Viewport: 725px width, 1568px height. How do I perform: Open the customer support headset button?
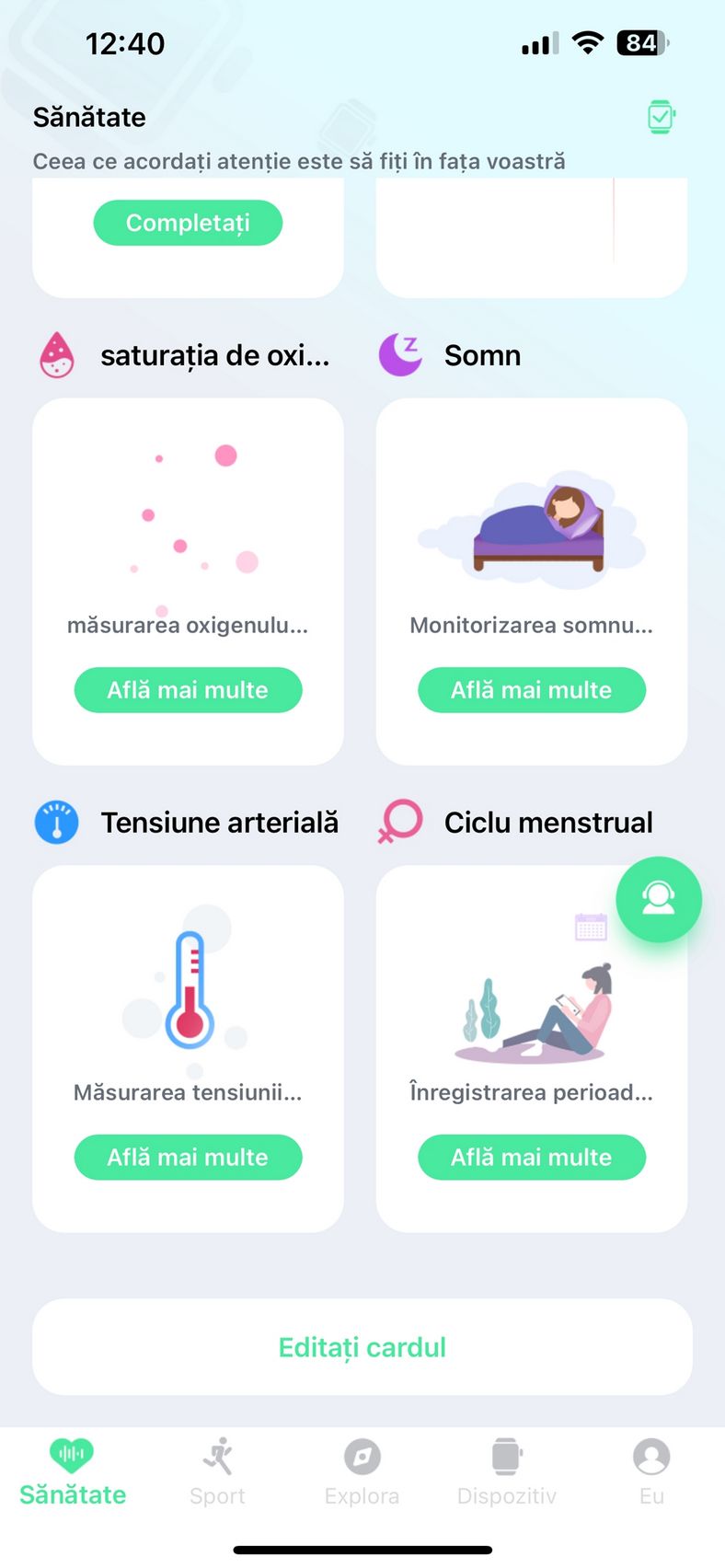click(659, 899)
